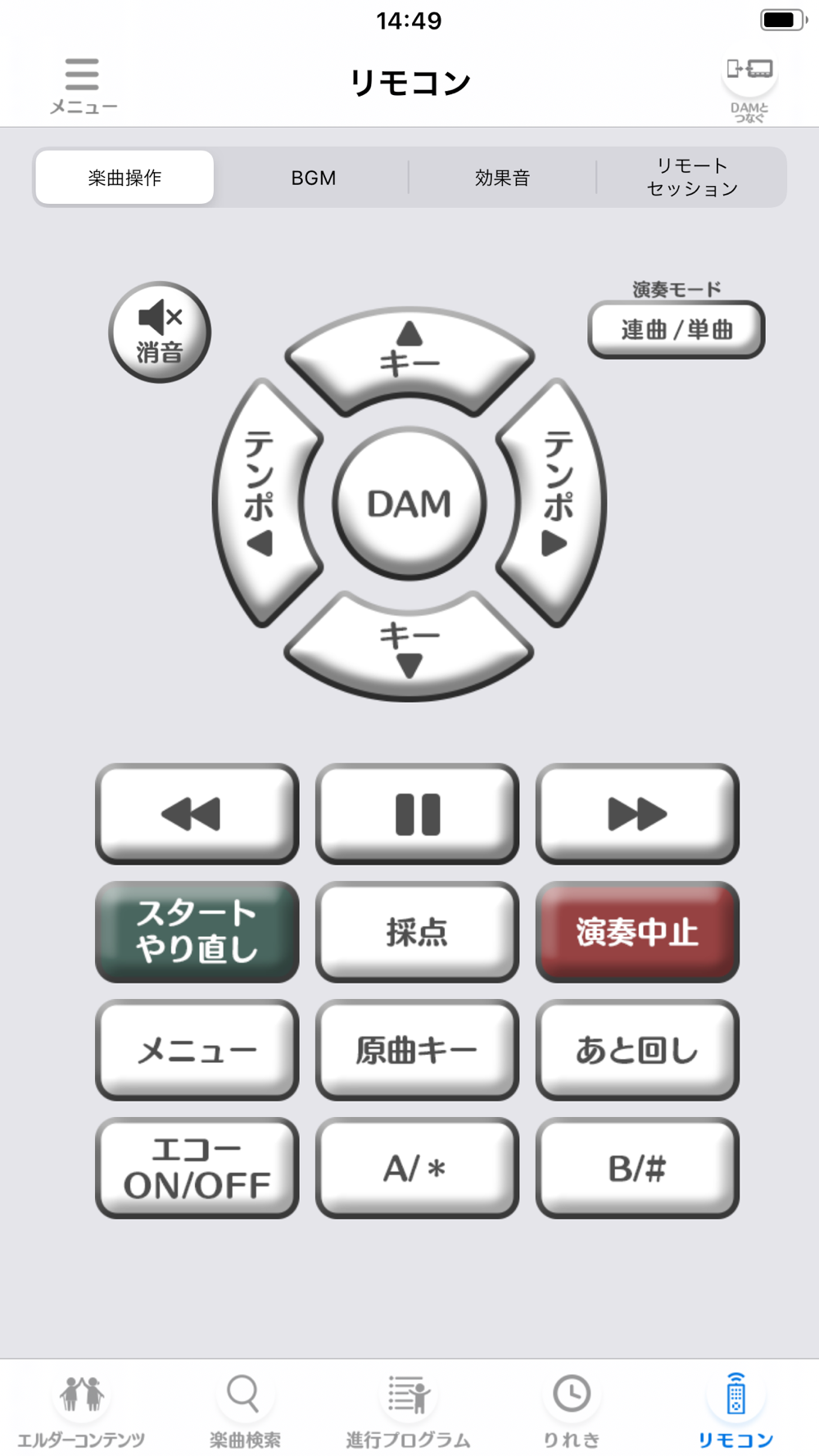Tap the center DAM button
Image resolution: width=819 pixels, height=1456 pixels.
point(409,503)
